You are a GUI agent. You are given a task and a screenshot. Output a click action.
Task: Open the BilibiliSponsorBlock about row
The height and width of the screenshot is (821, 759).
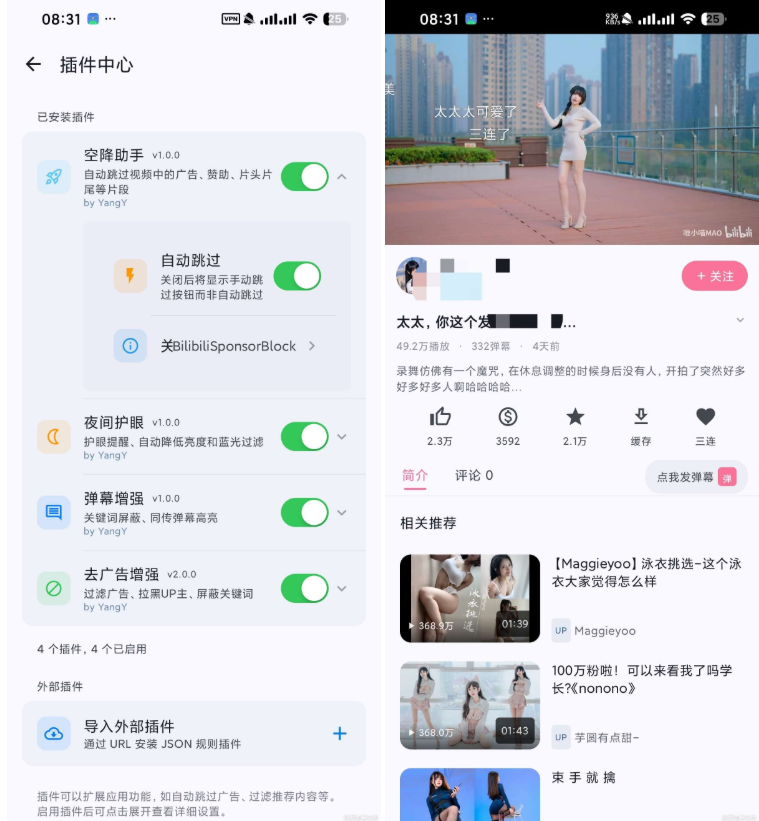230,346
